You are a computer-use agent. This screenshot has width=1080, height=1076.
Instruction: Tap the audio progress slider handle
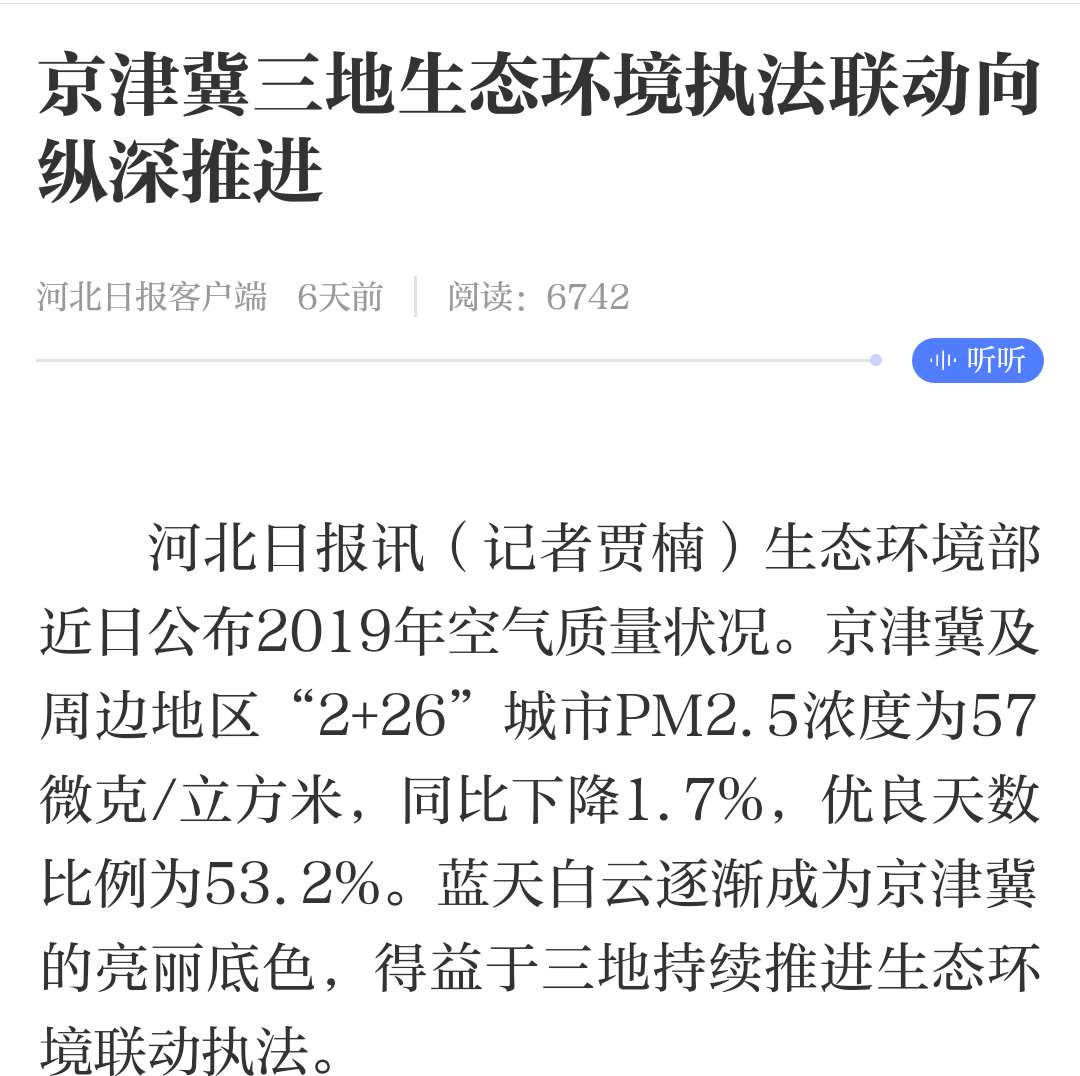tap(876, 360)
